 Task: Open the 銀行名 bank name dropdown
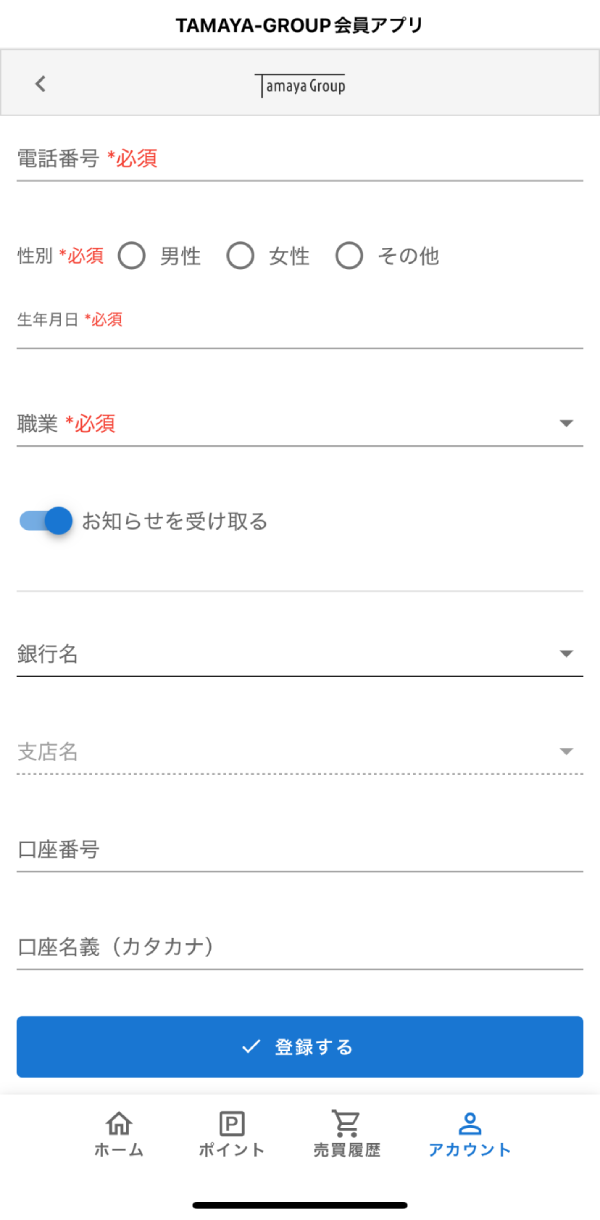[300, 654]
